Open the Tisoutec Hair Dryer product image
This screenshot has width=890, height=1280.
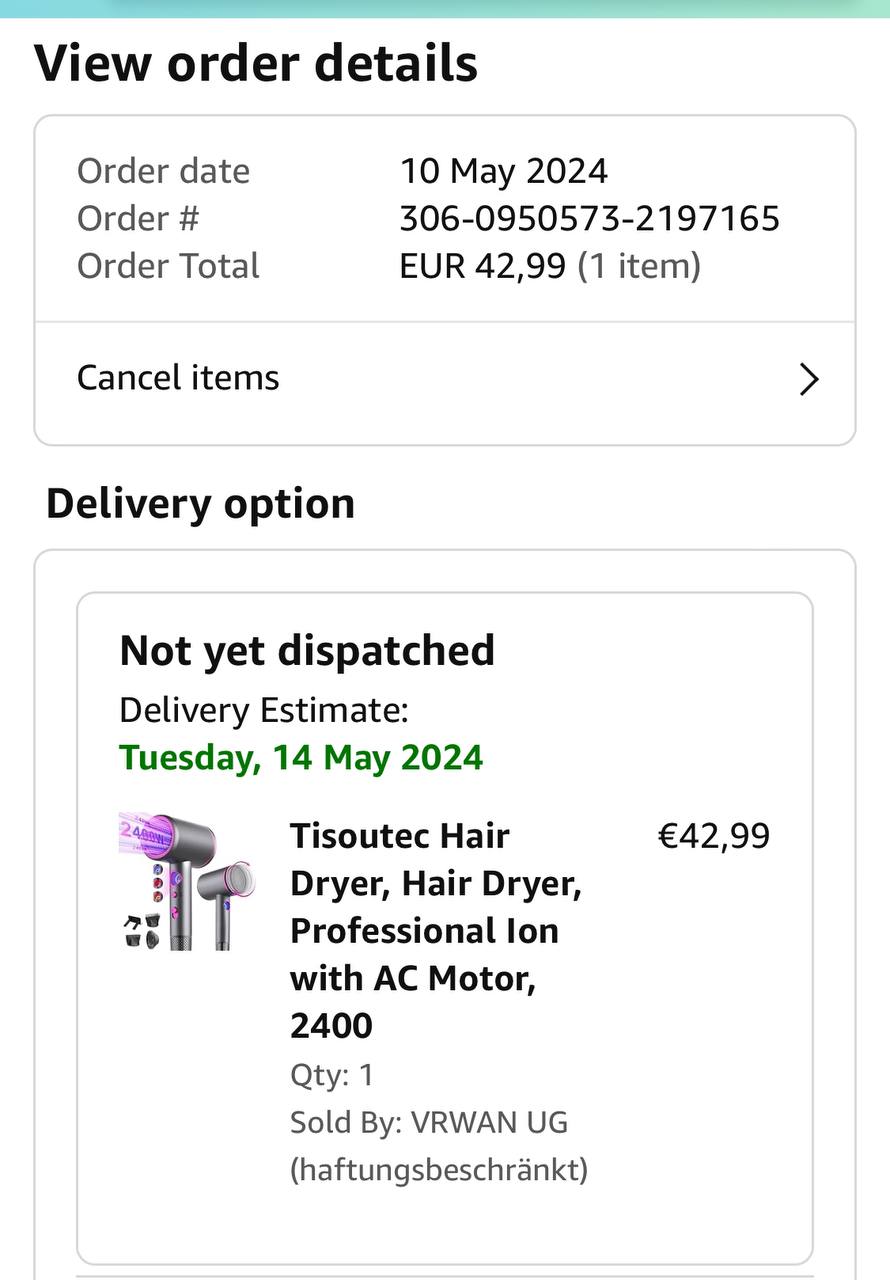coord(187,881)
